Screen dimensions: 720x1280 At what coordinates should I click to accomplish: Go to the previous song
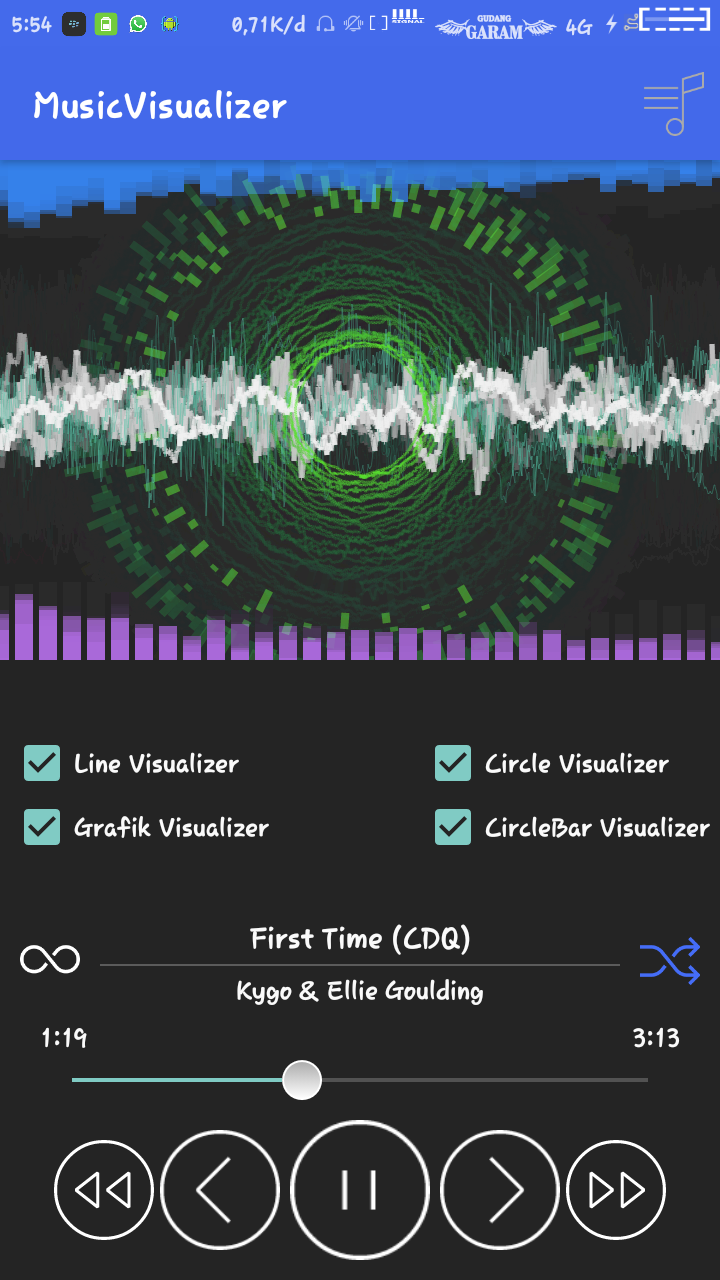coord(220,1190)
